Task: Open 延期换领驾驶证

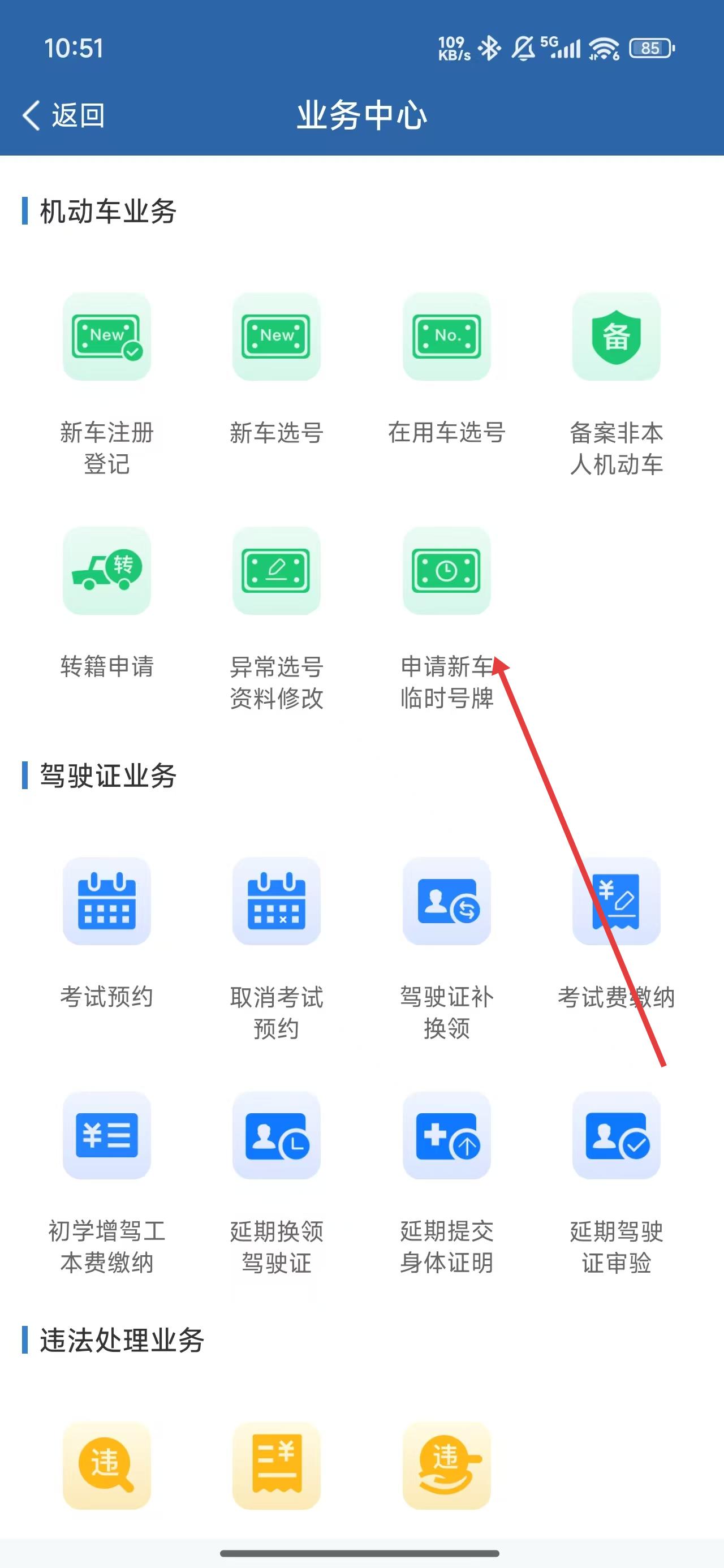Action: 277,1135
